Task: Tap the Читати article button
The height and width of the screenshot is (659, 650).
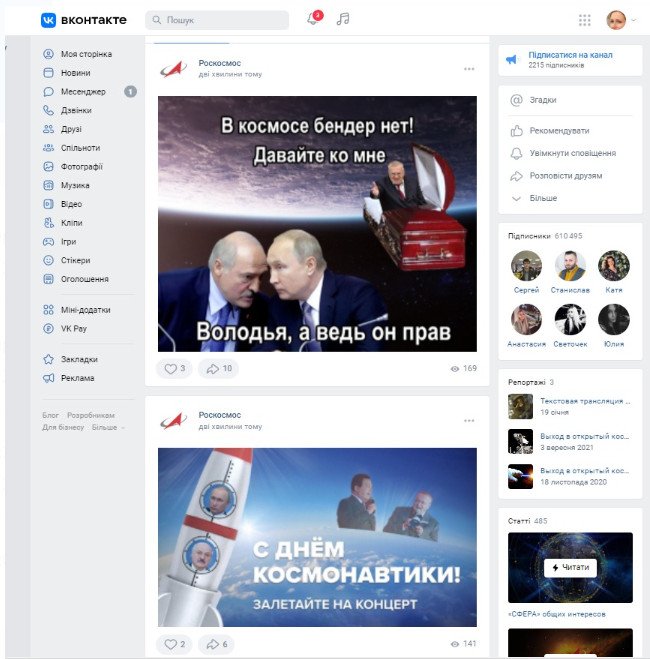Action: click(570, 567)
